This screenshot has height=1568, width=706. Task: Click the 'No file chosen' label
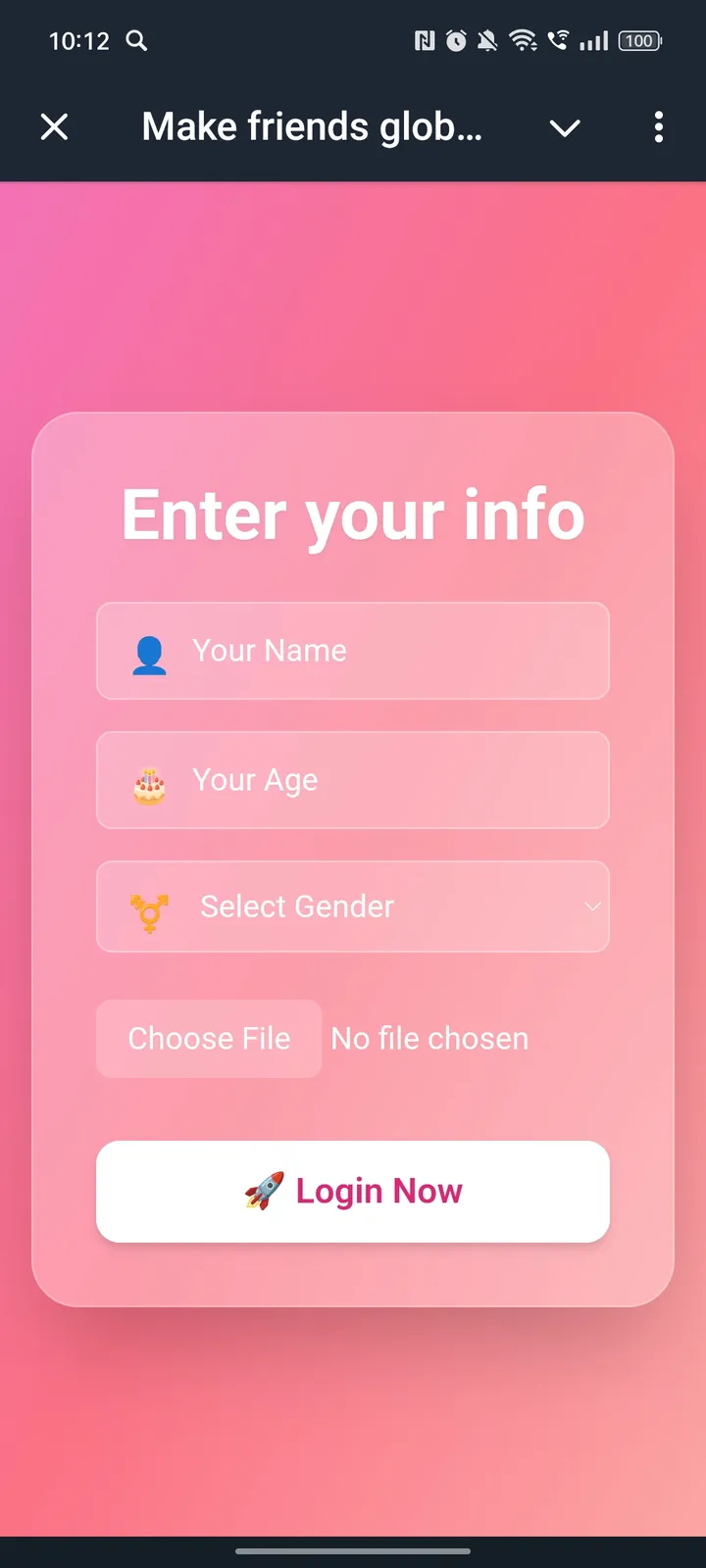(429, 1038)
